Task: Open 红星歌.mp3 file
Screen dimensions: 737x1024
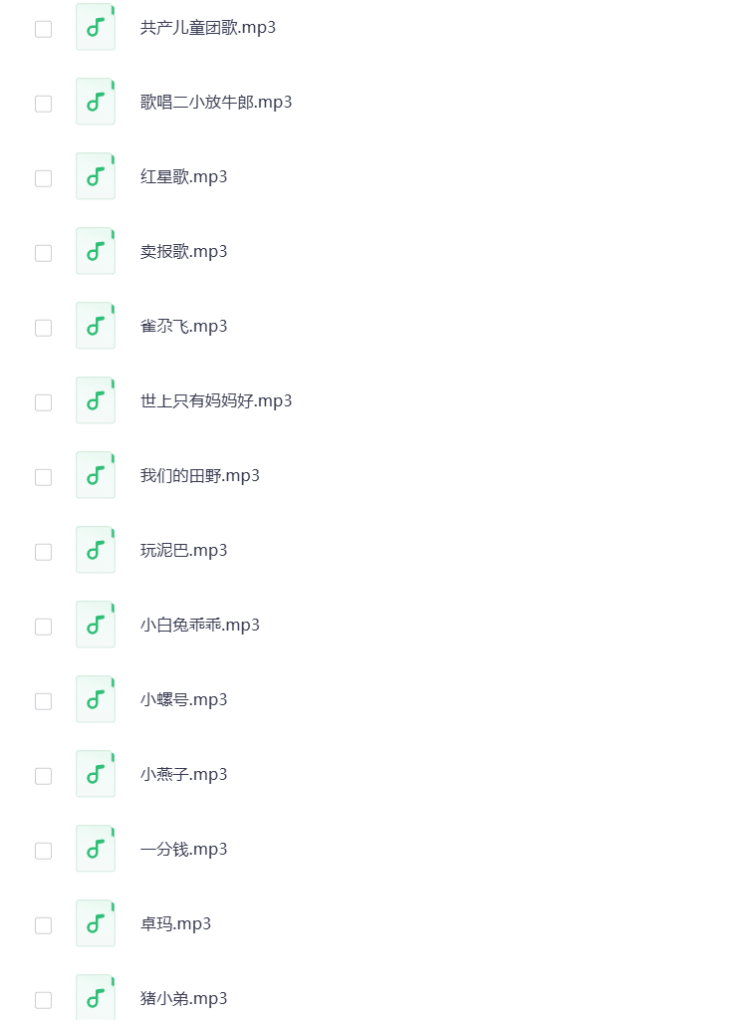Action: point(184,177)
